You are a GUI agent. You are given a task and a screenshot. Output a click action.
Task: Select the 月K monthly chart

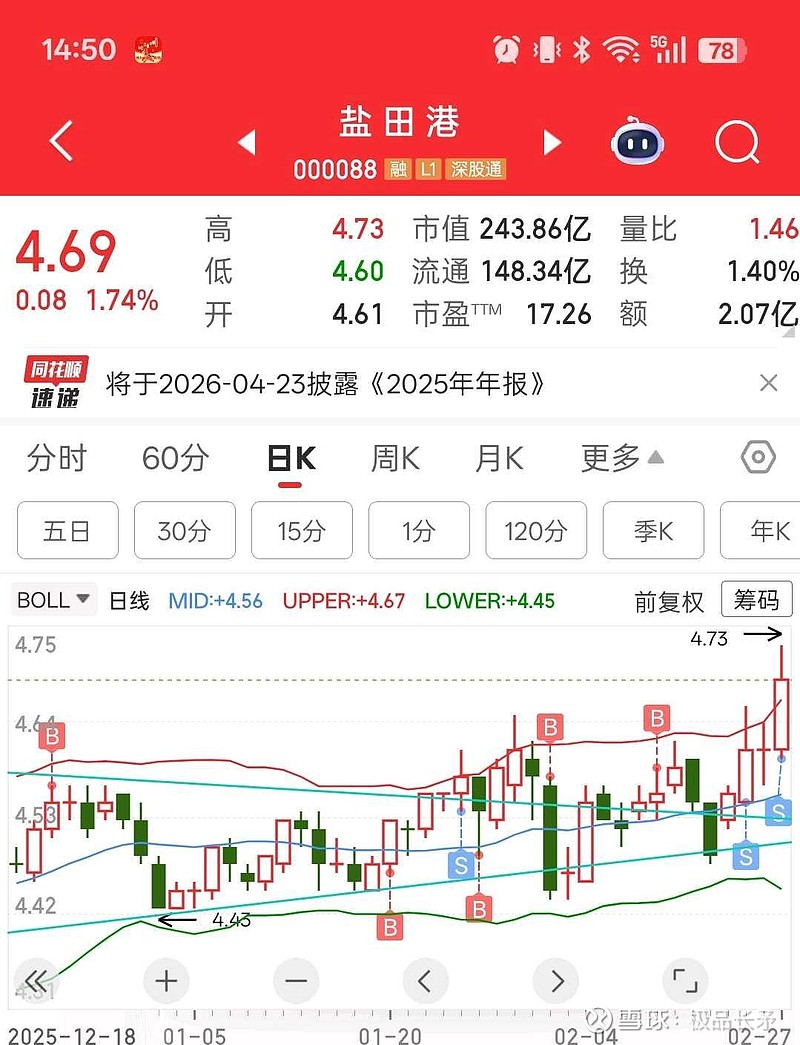pyautogui.click(x=499, y=459)
